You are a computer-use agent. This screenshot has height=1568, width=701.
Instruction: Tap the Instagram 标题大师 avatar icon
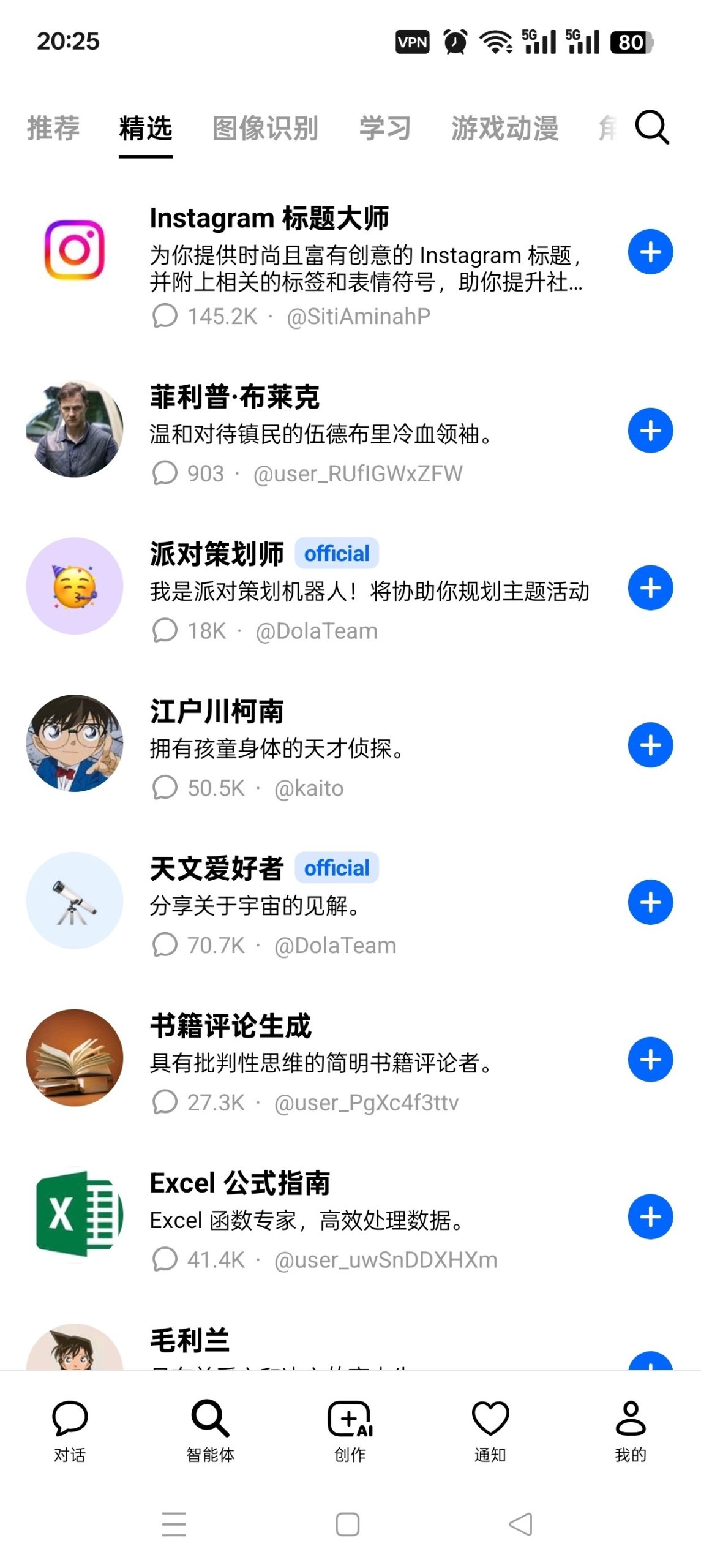pos(75,251)
